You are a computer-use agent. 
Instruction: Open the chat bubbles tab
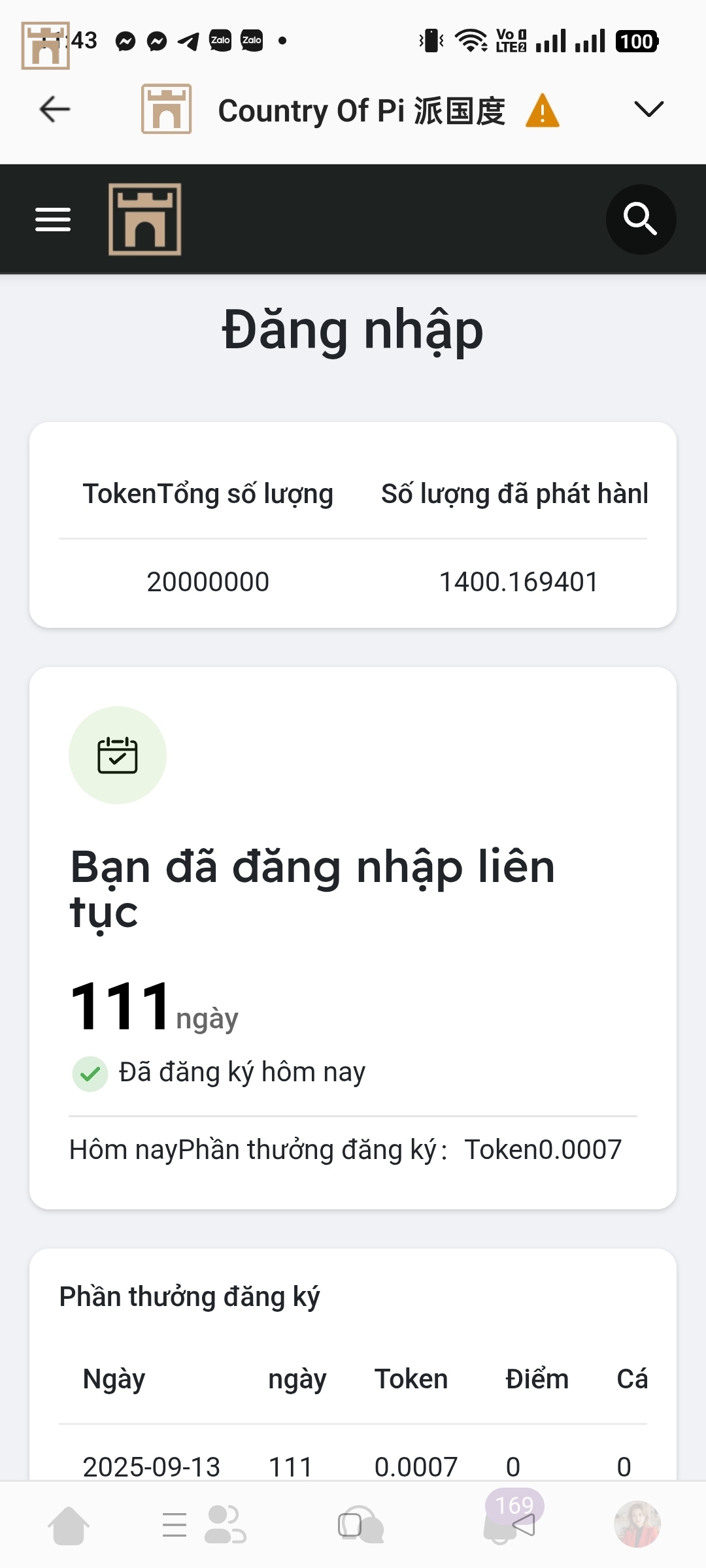tap(361, 1525)
